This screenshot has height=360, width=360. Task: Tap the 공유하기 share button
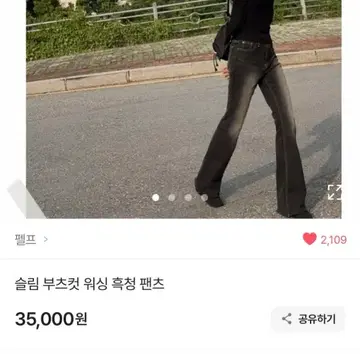pyautogui.click(x=308, y=319)
